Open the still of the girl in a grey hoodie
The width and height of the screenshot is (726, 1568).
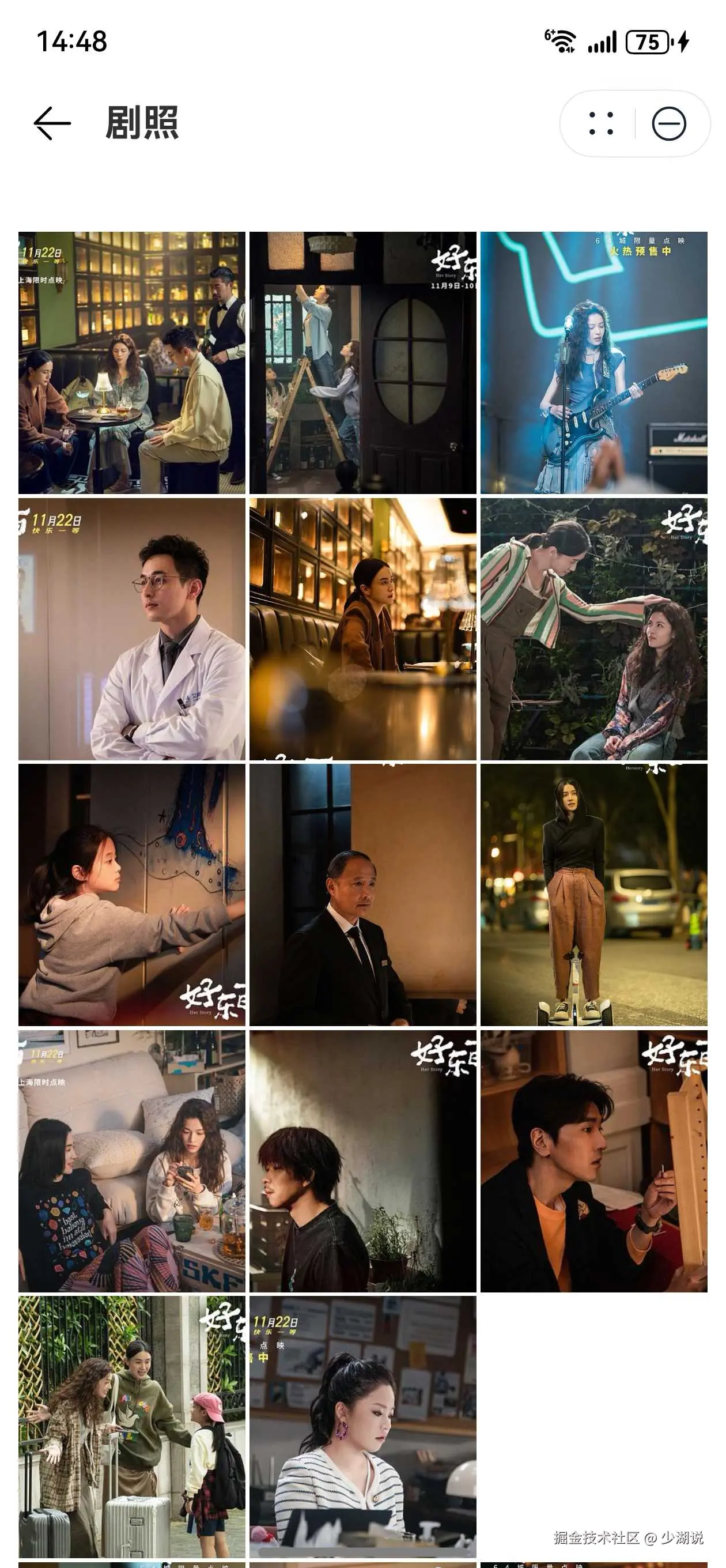[x=131, y=895]
